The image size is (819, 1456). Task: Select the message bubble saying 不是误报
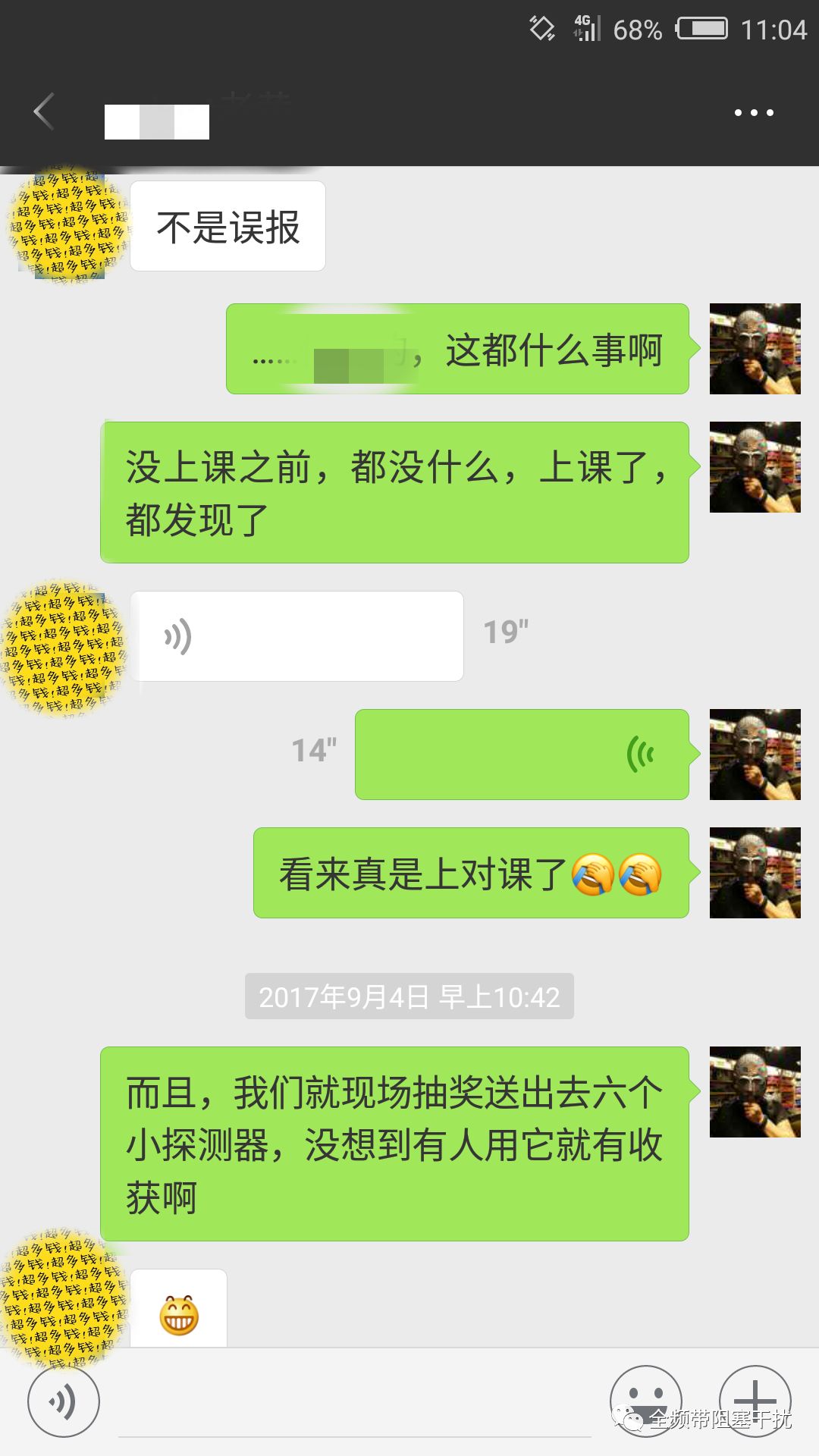227,224
